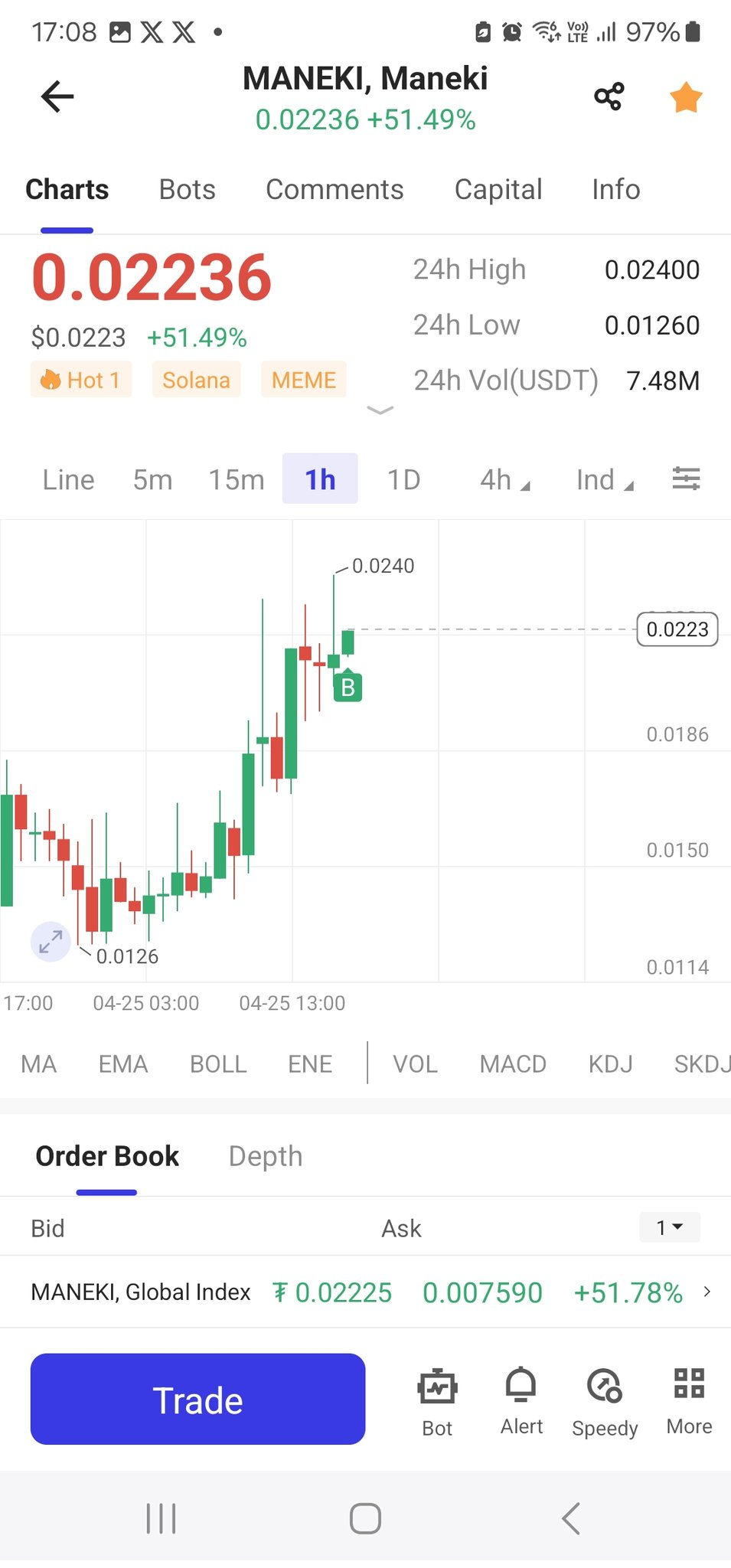The image size is (731, 1568).
Task: Open the Ind indicator dropdown
Action: pyautogui.click(x=605, y=480)
